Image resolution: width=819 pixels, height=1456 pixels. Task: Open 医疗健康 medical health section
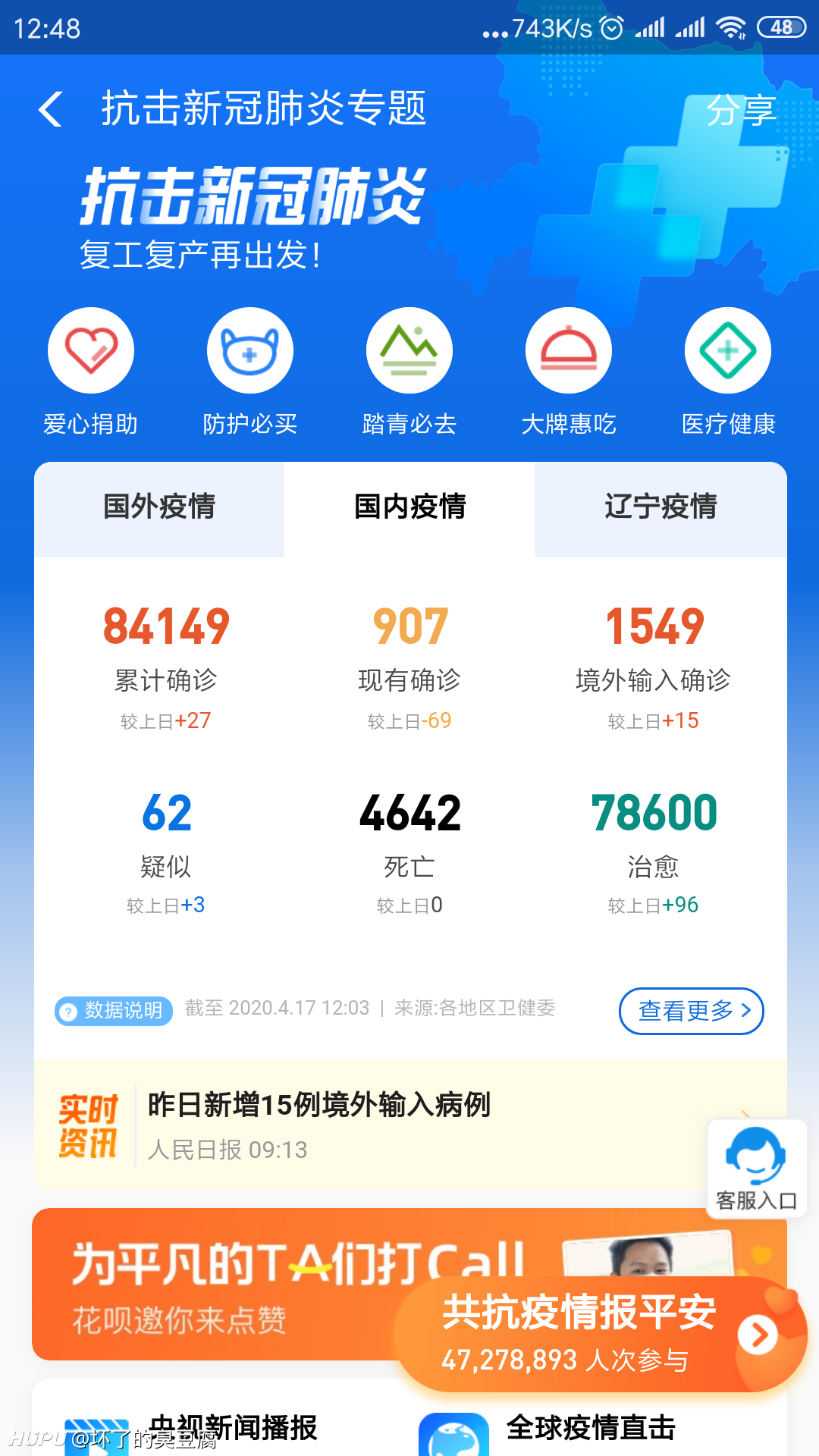tap(728, 372)
